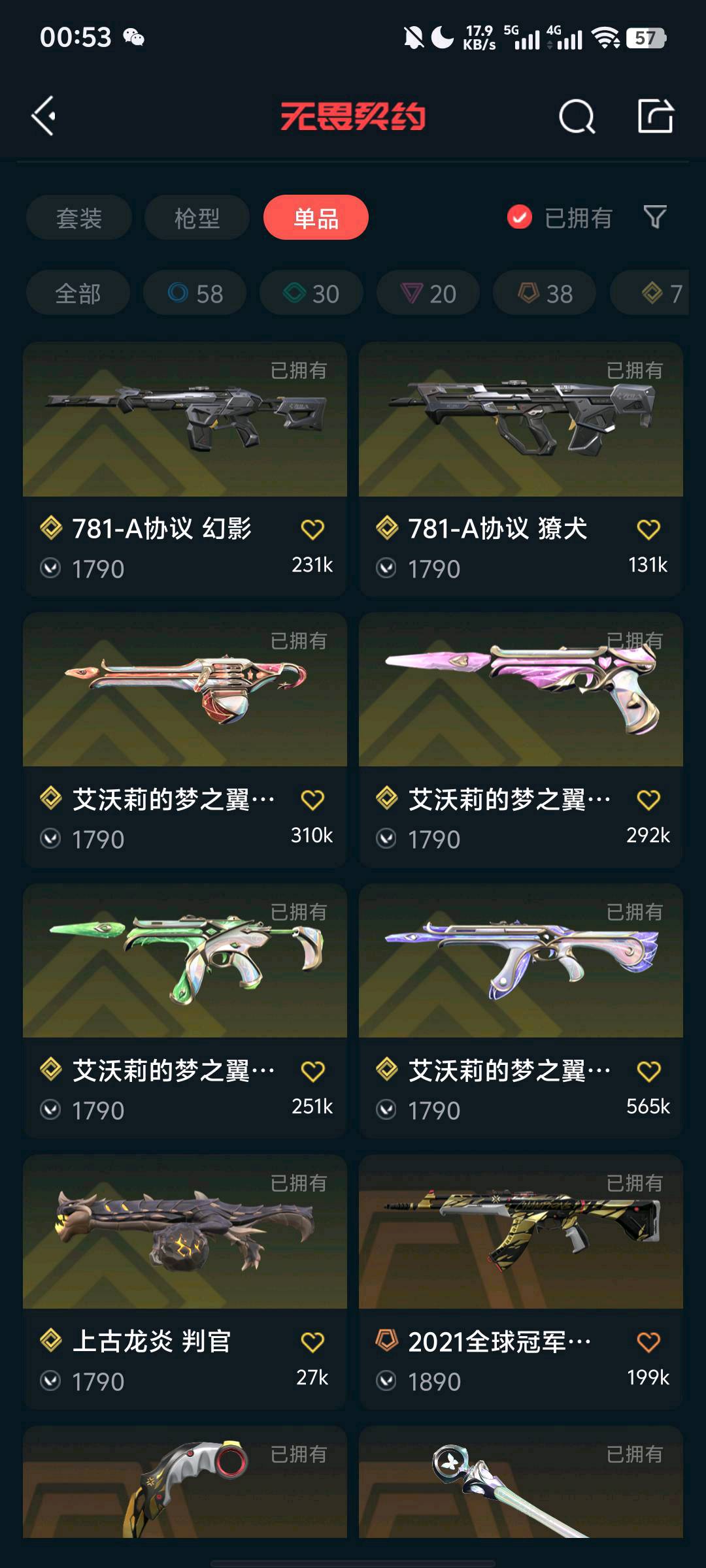
Task: Filter by the orange 38 rarity chip
Action: tap(545, 293)
